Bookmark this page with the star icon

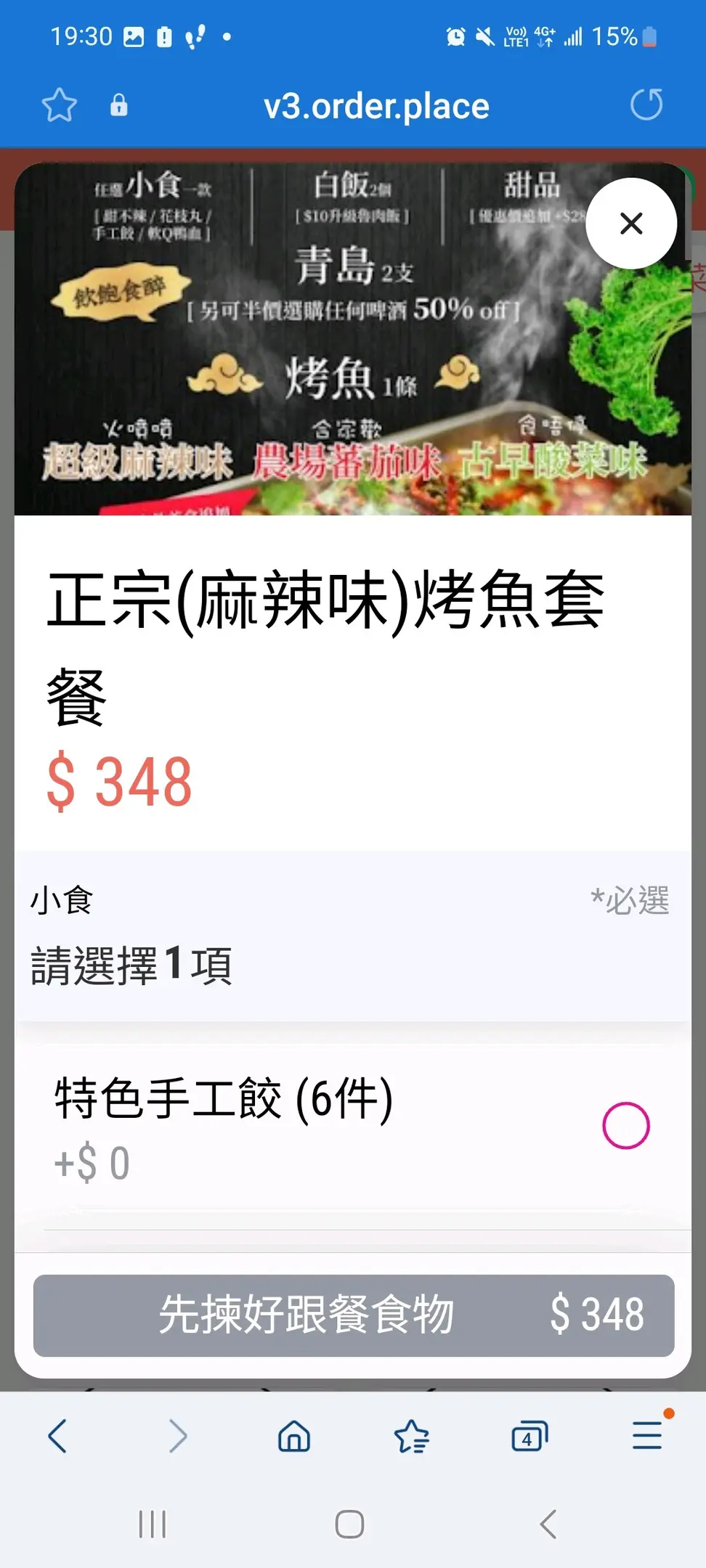pos(60,106)
